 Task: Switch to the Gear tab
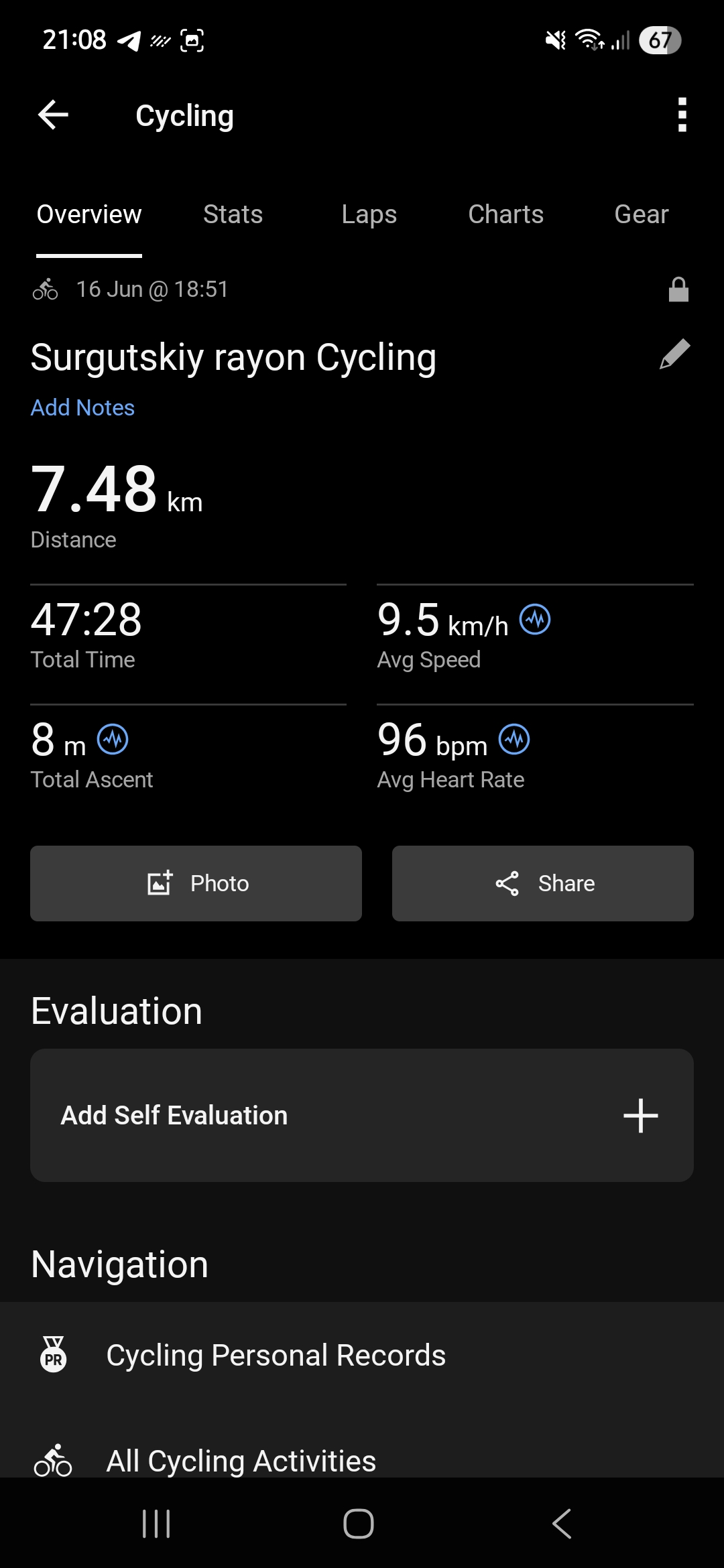coord(642,214)
